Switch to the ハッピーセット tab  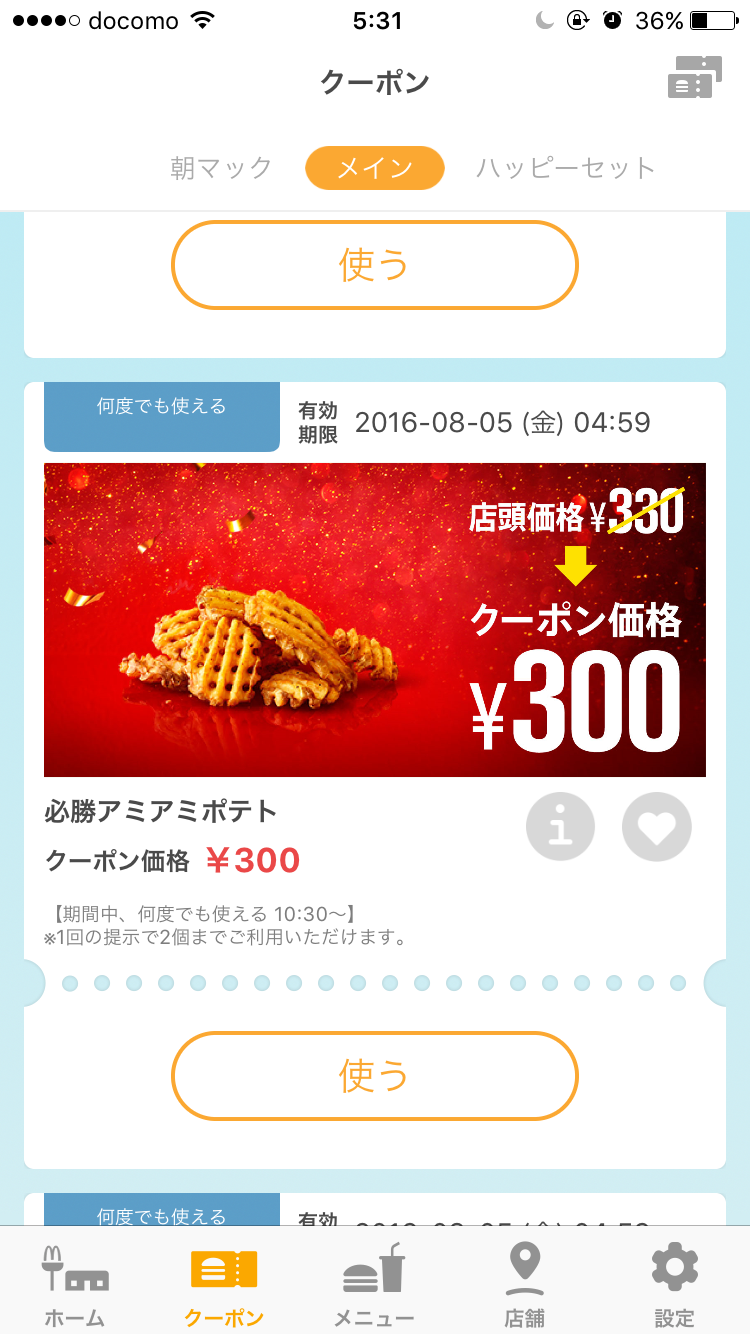point(565,168)
